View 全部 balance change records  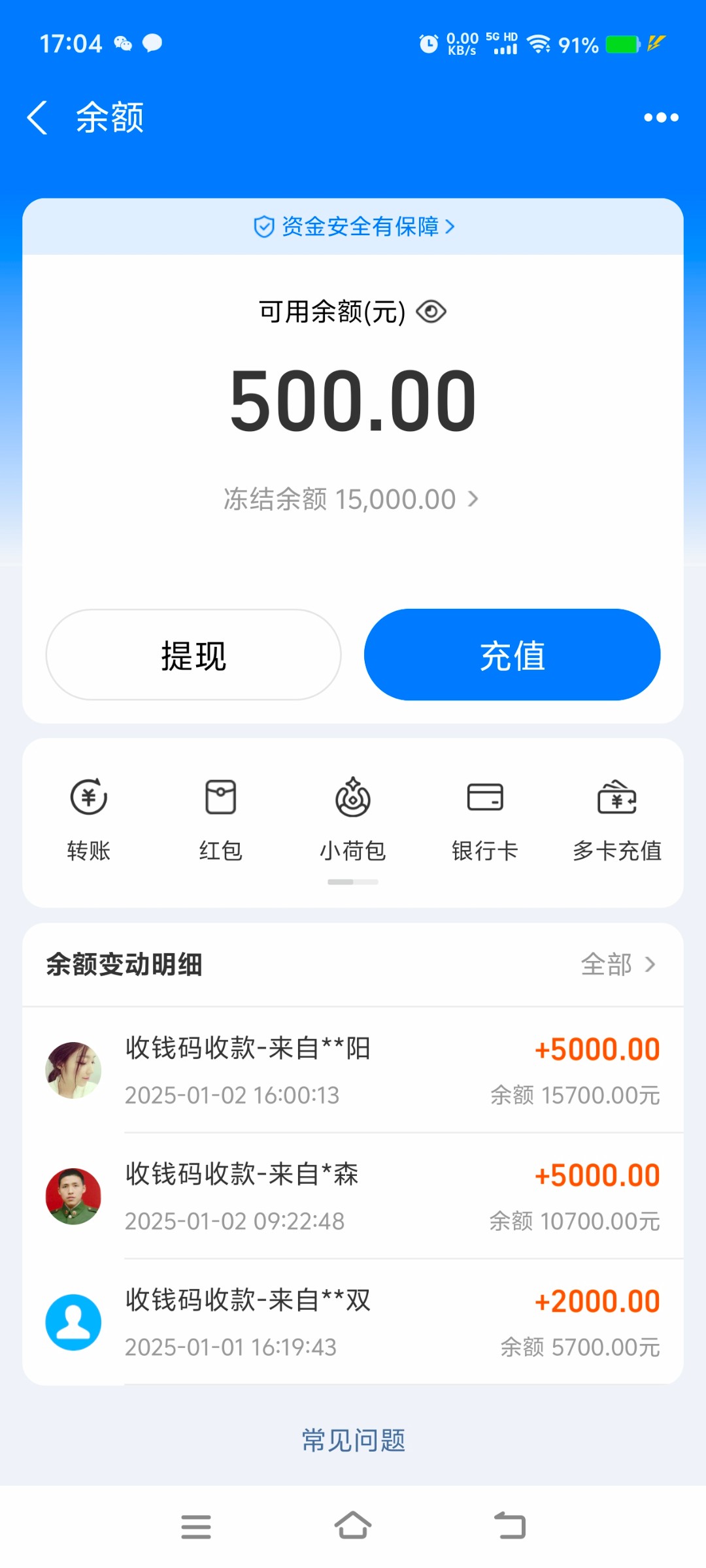click(618, 964)
